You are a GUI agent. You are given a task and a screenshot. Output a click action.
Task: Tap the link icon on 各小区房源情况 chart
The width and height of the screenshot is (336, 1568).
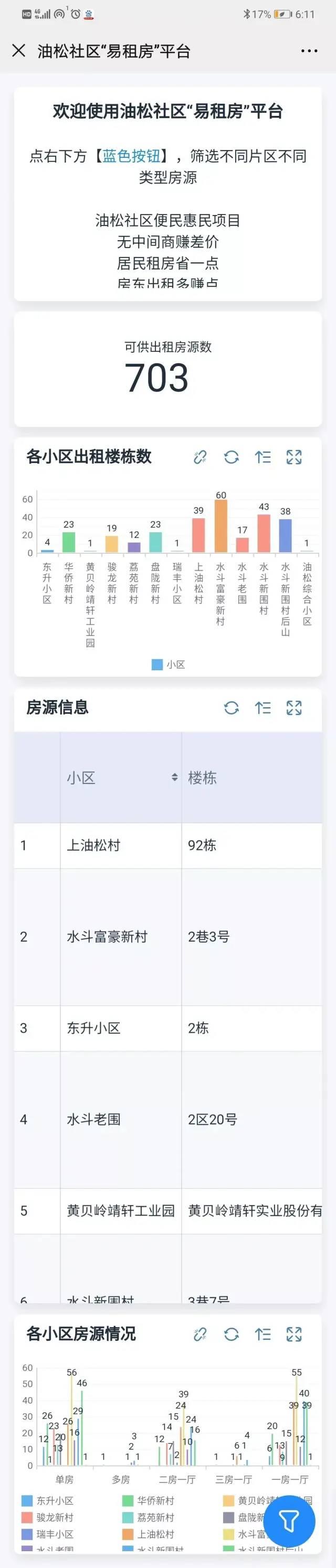200,1334
